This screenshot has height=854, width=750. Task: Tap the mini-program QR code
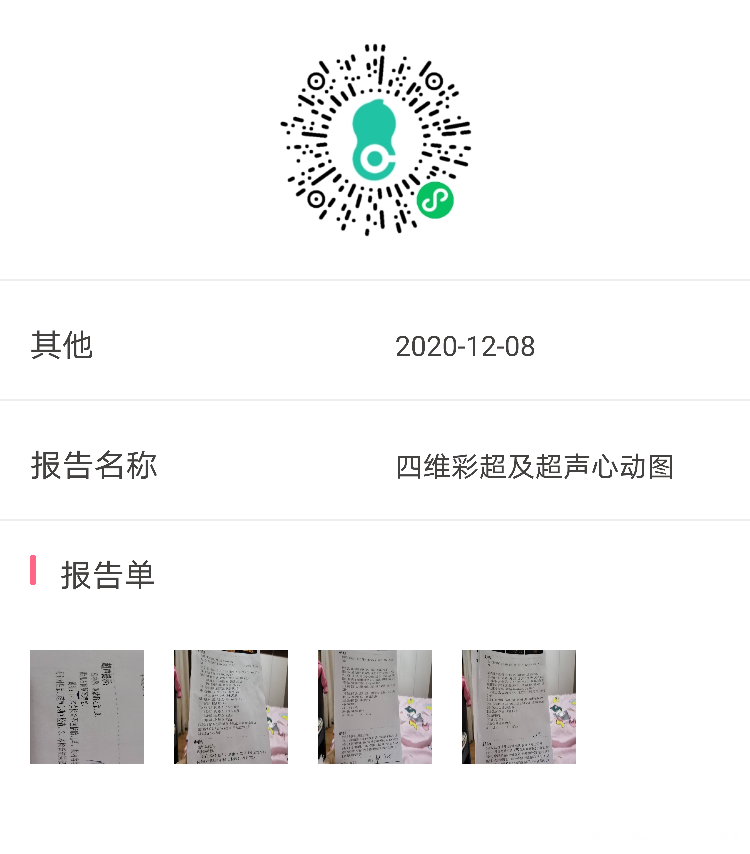pos(375,140)
